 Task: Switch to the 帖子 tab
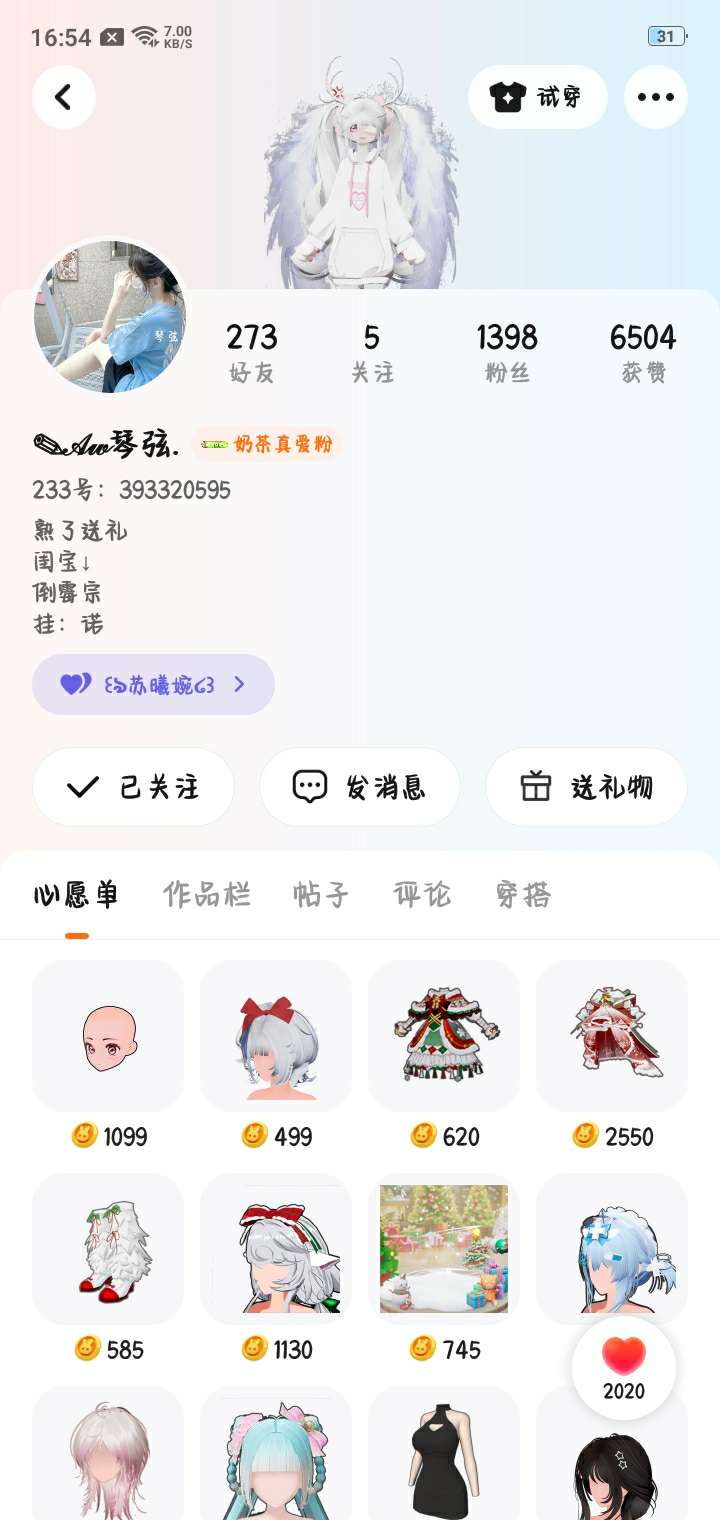[321, 894]
